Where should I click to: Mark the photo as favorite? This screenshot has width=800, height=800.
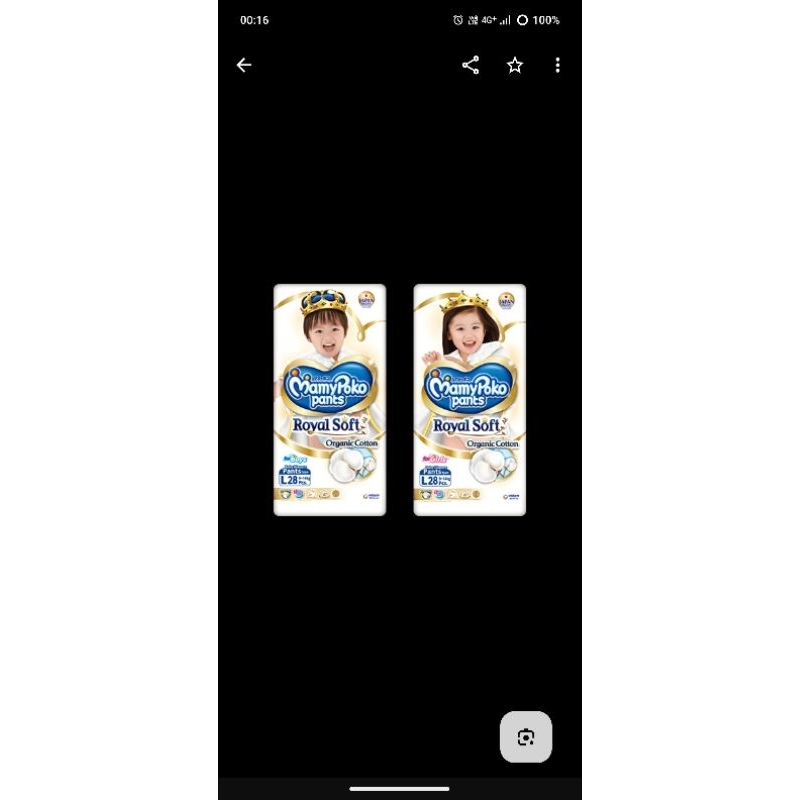click(515, 65)
